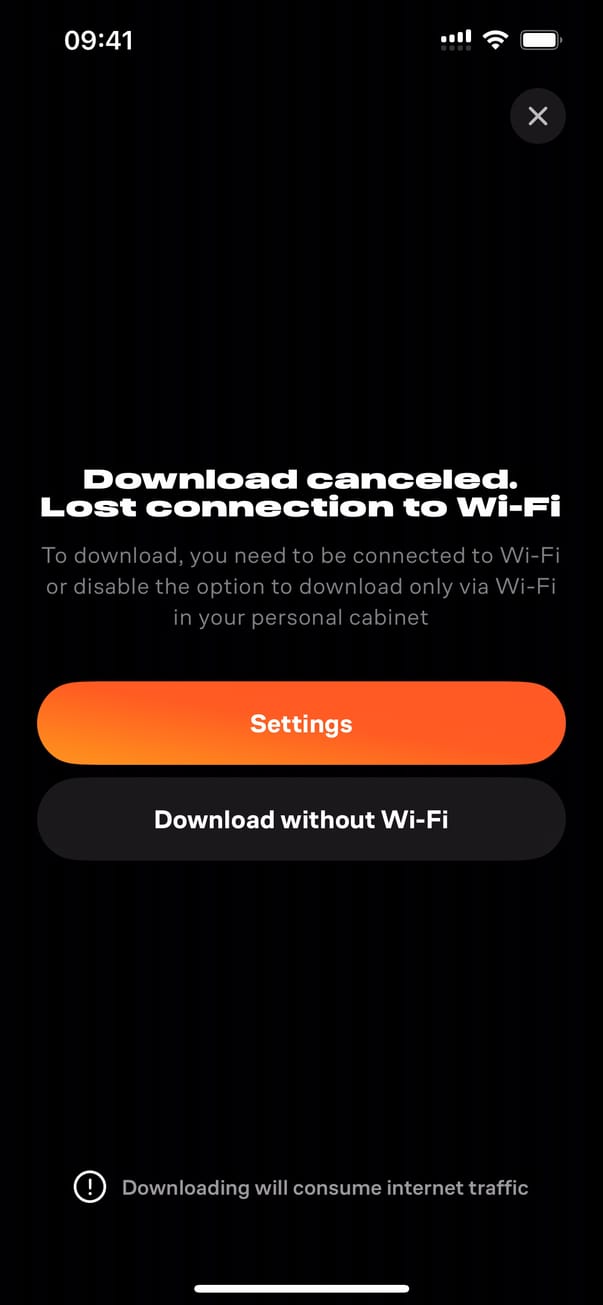Dismiss the download canceled screen

(538, 117)
